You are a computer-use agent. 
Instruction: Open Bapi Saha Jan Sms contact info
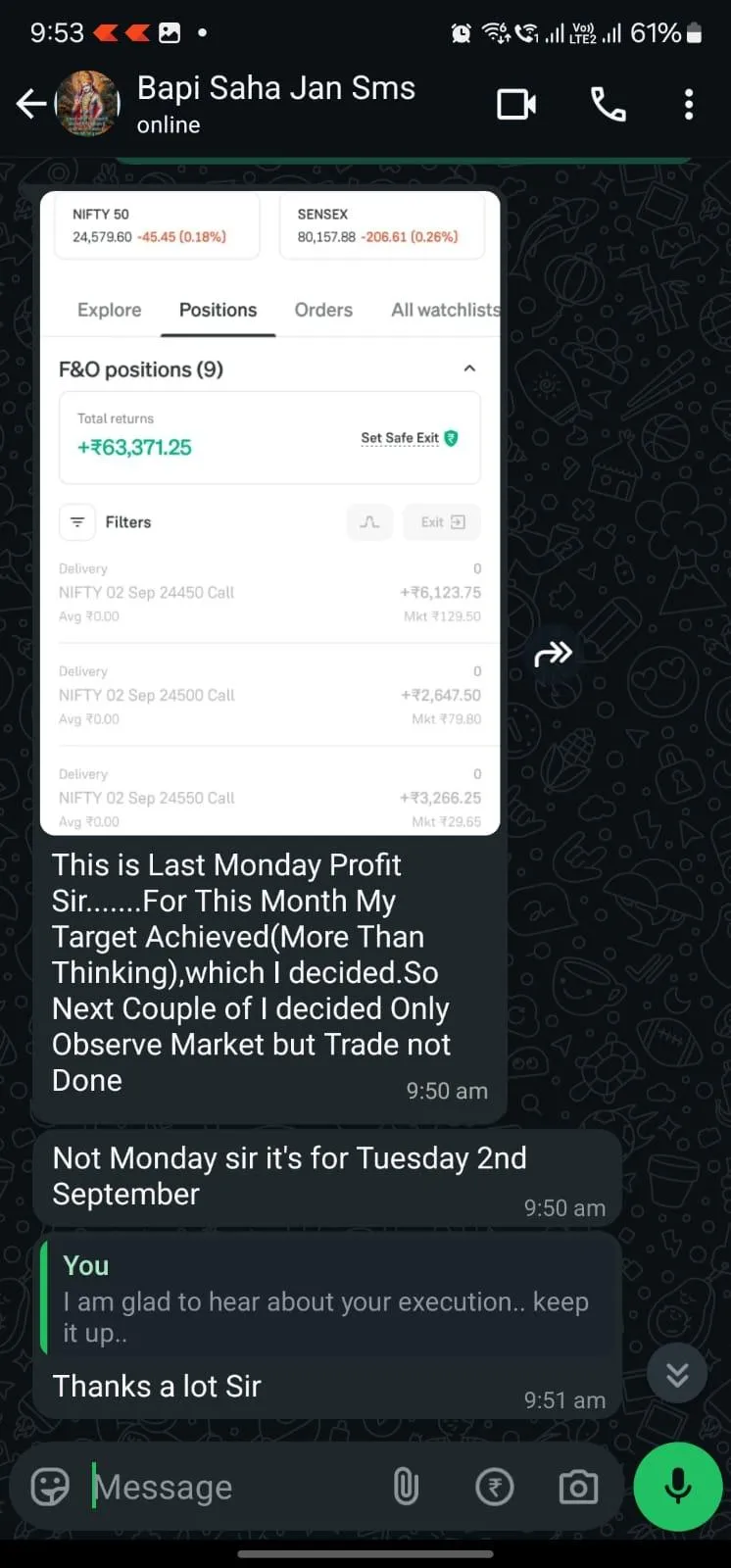tap(275, 103)
